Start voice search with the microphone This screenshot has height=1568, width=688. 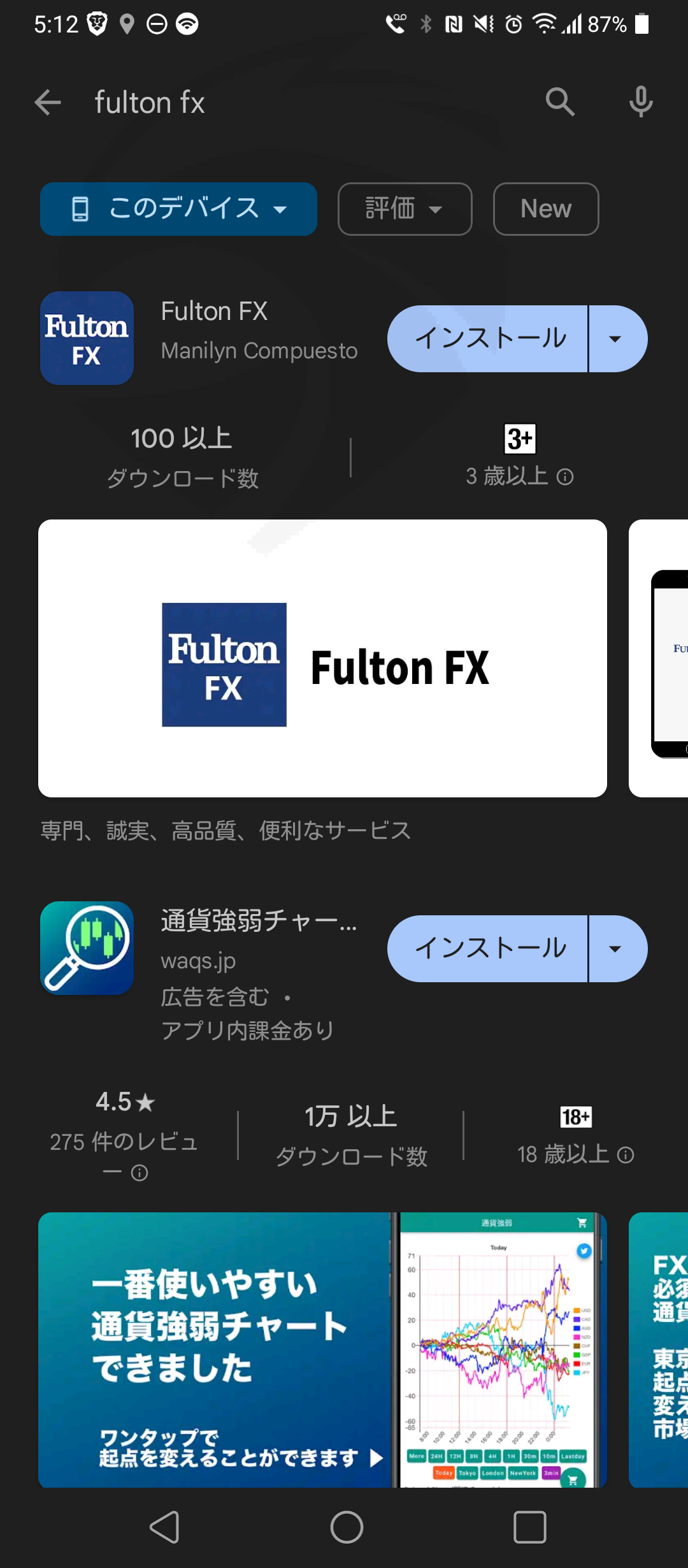(641, 102)
